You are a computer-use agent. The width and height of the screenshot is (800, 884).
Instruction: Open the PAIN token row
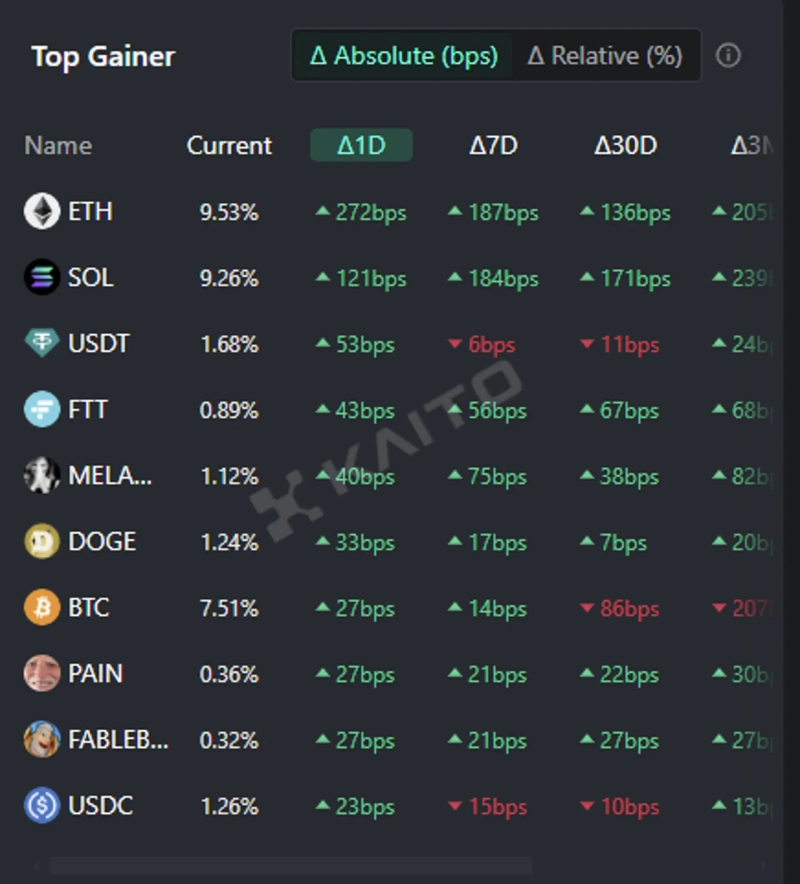pos(95,674)
